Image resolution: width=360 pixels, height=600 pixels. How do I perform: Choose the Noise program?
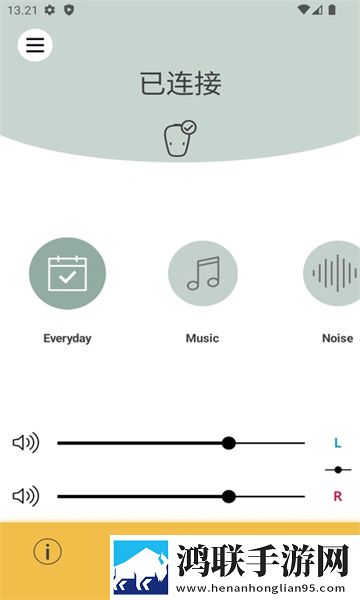(x=332, y=273)
